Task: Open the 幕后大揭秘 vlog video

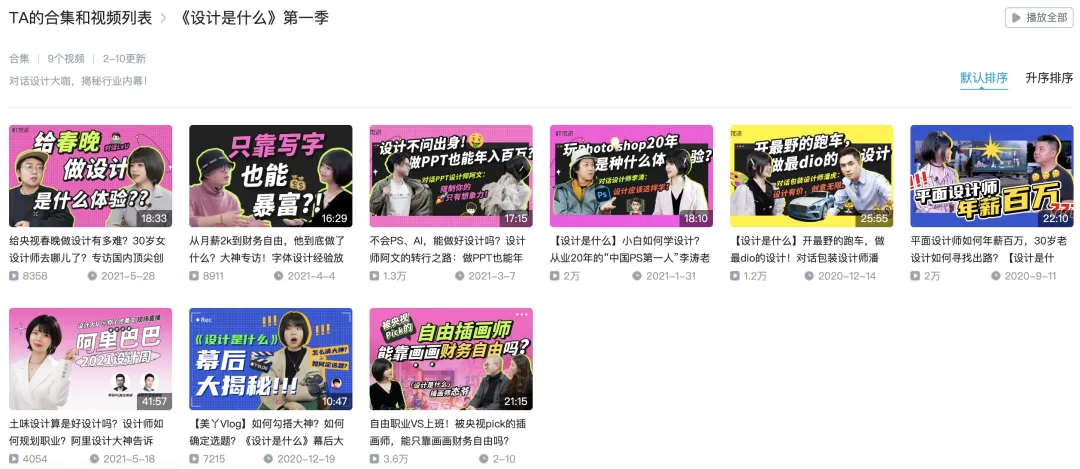Action: 270,359
